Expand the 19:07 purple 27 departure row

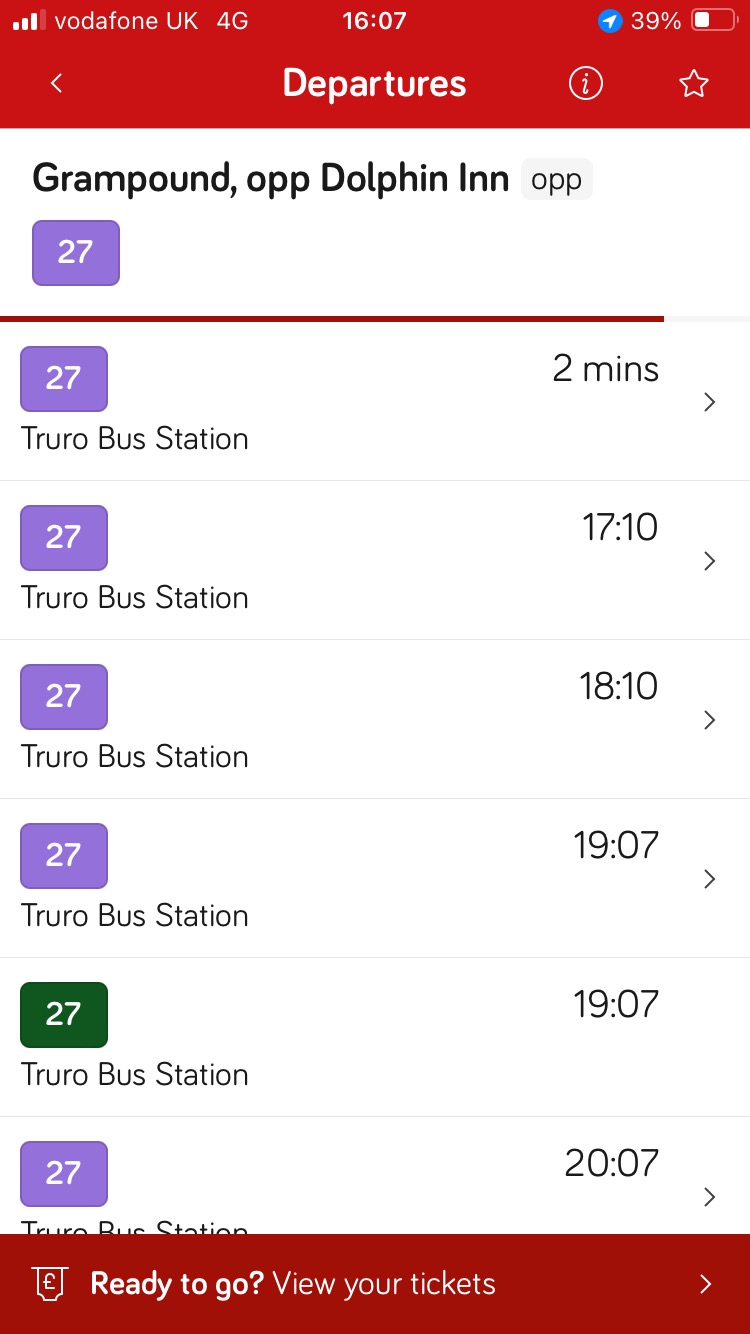click(x=709, y=879)
